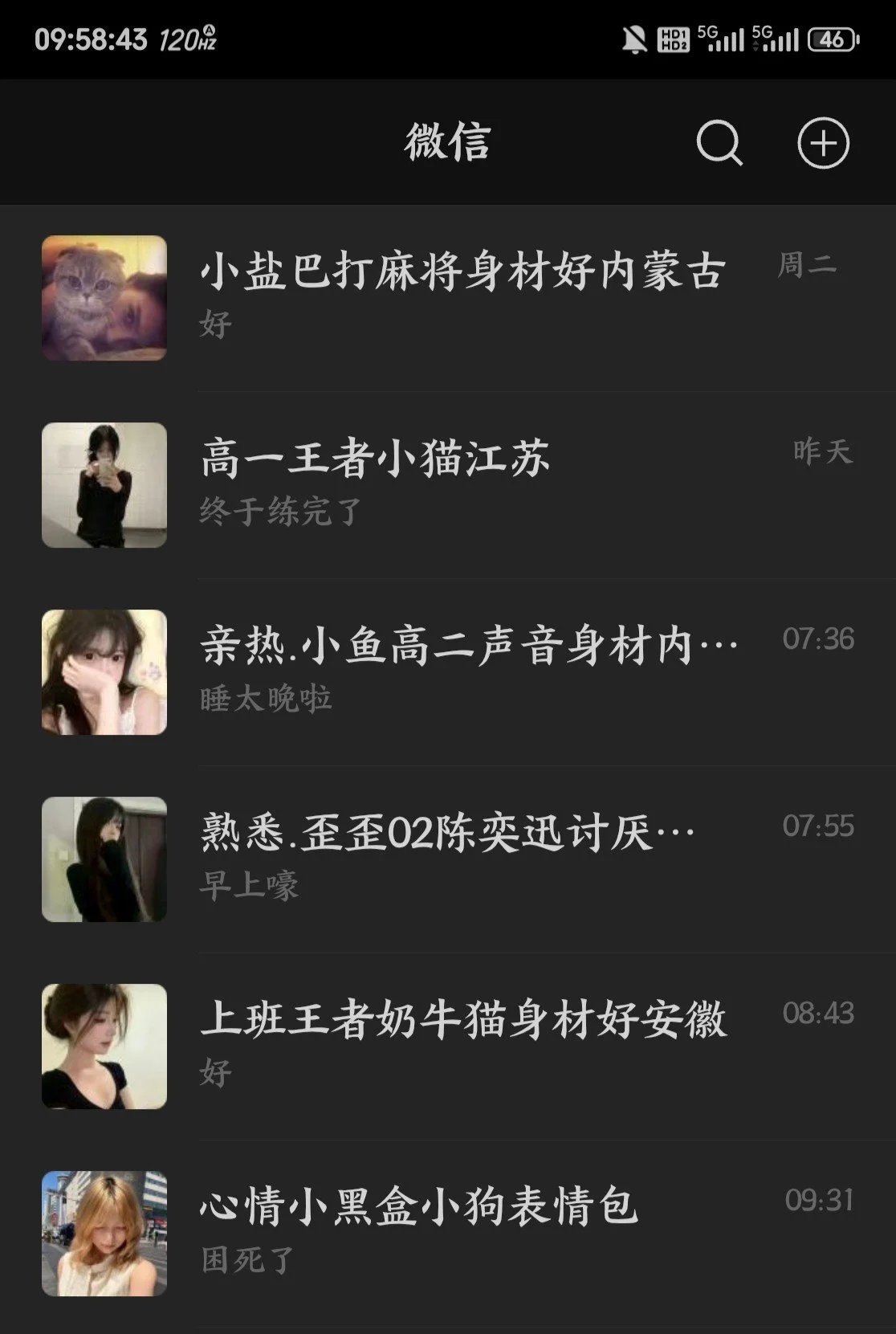Open the chat starting with 亲热.小鱼高二
This screenshot has height=1334, width=896.
coord(462,671)
